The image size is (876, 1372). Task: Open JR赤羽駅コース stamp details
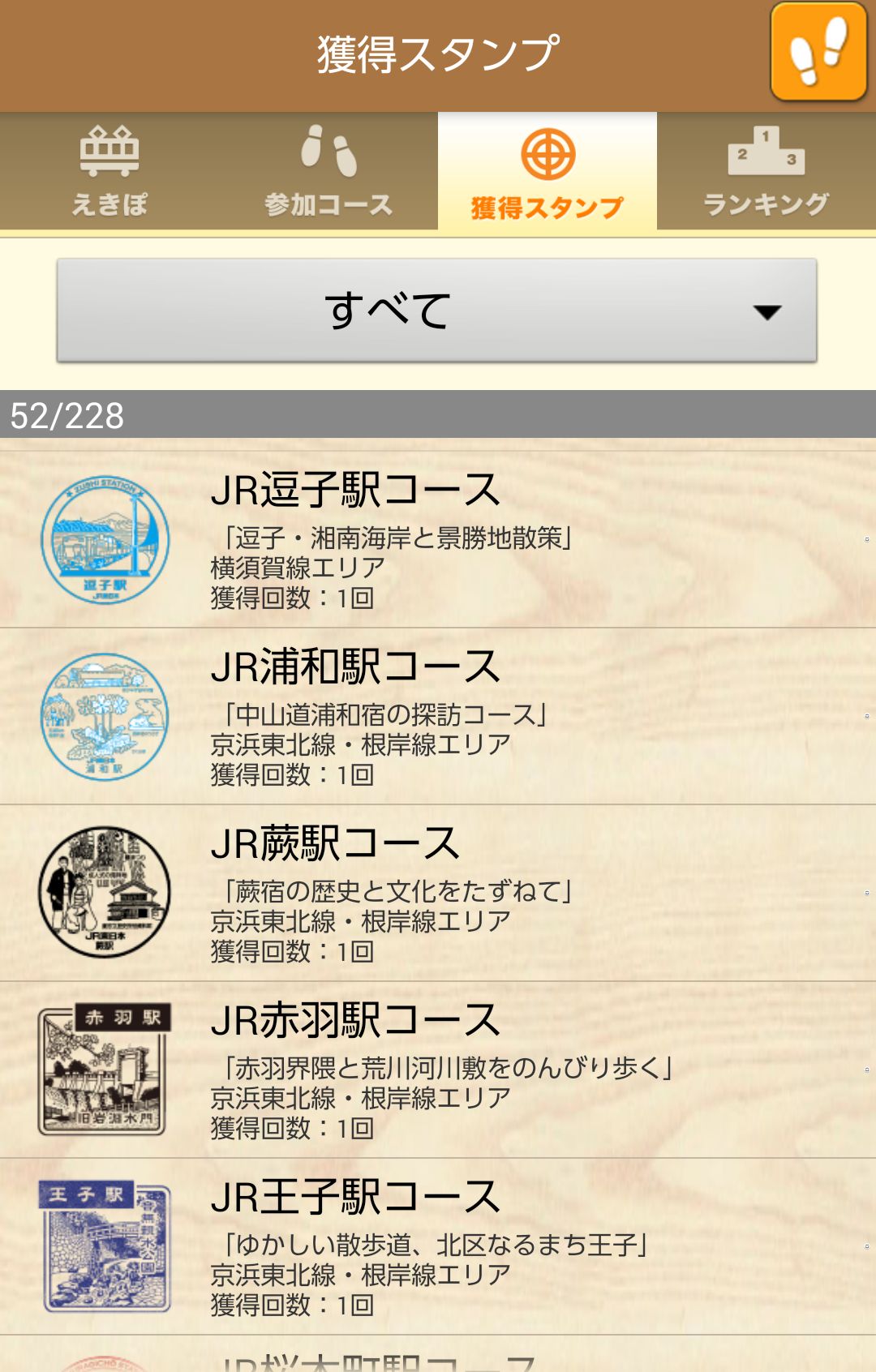[438, 1070]
